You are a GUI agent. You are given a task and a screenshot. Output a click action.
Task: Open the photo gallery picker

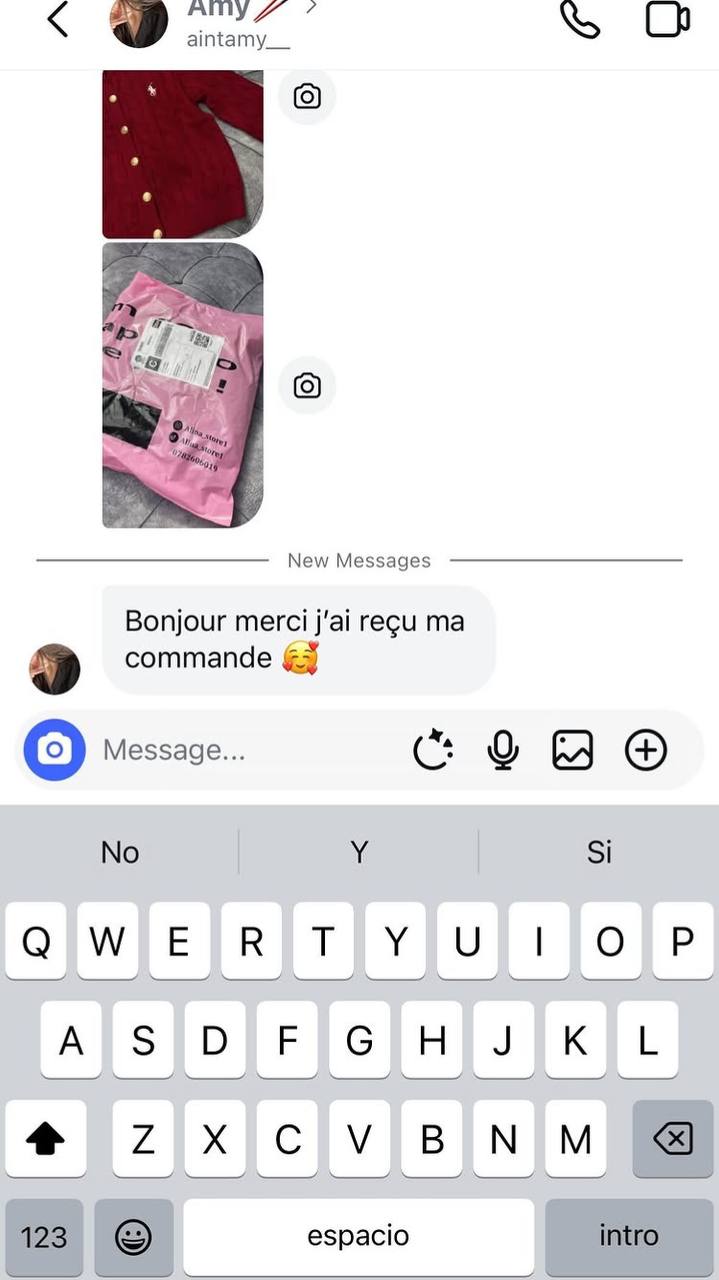click(x=572, y=750)
